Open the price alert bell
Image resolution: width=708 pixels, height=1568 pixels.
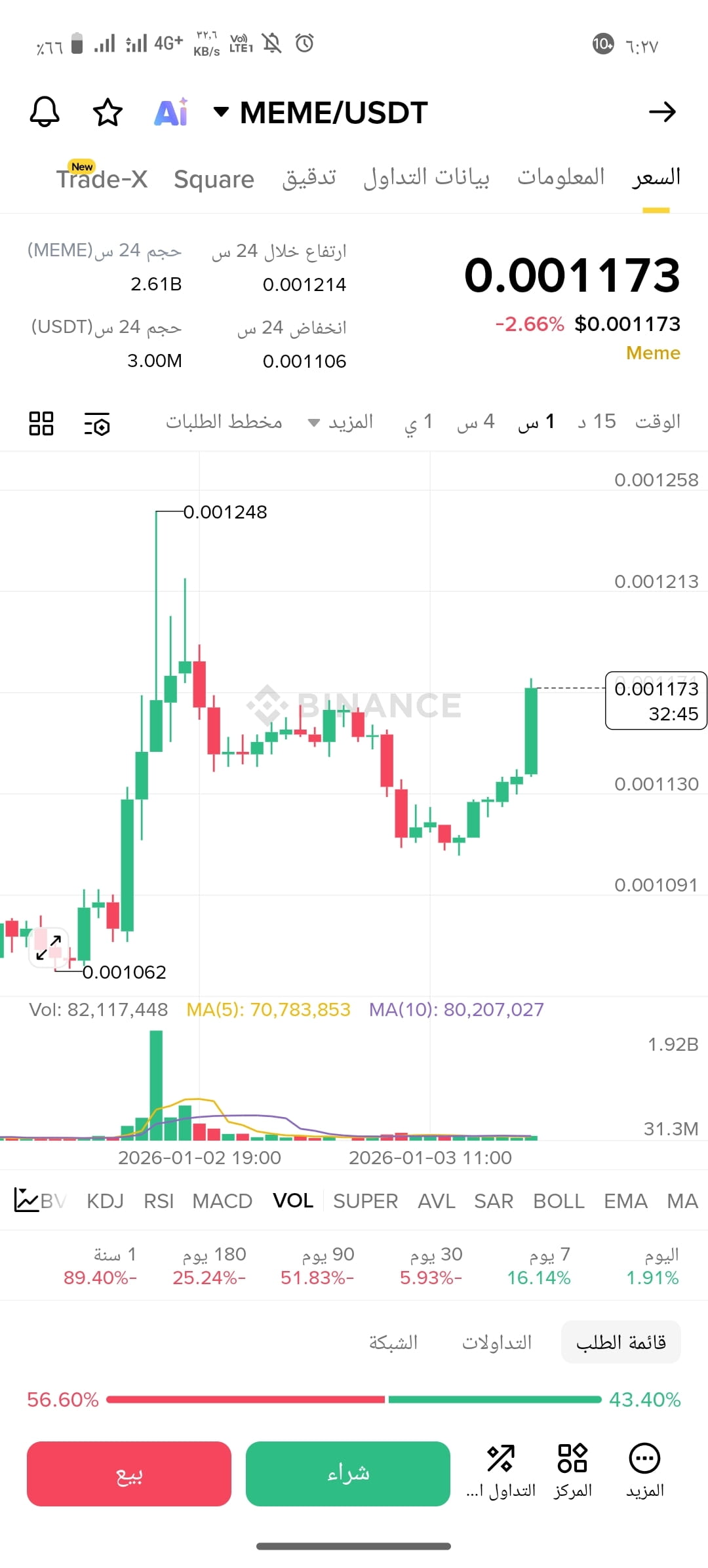pyautogui.click(x=45, y=112)
